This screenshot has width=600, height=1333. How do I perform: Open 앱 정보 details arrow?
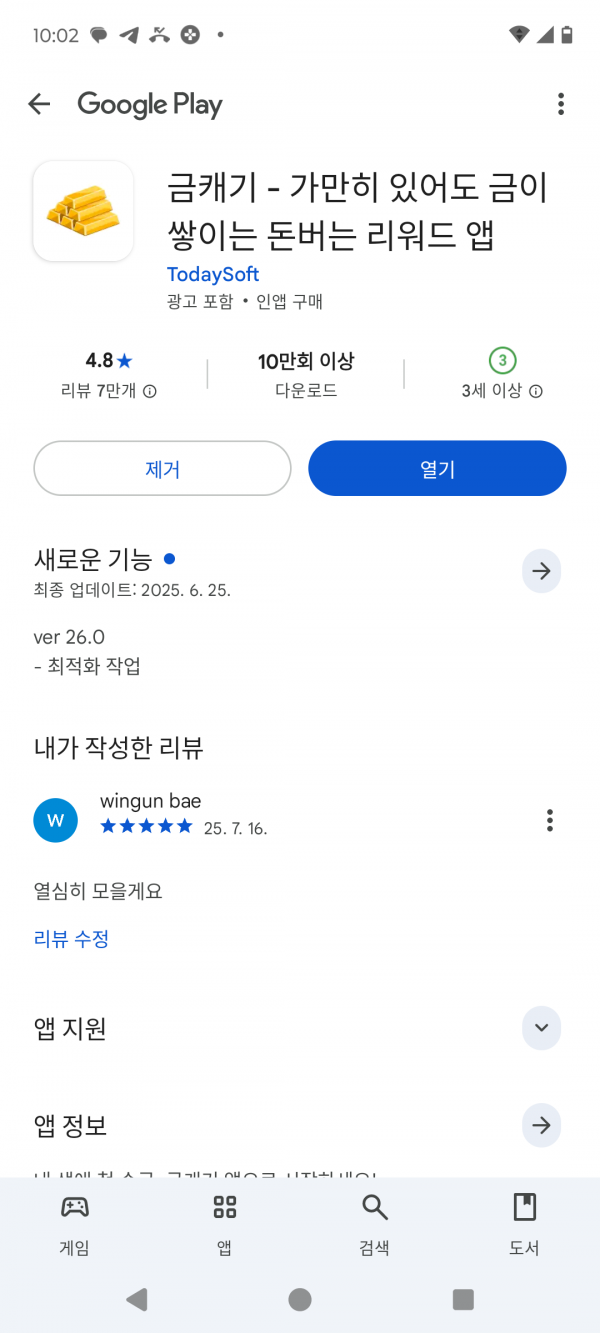(541, 1126)
